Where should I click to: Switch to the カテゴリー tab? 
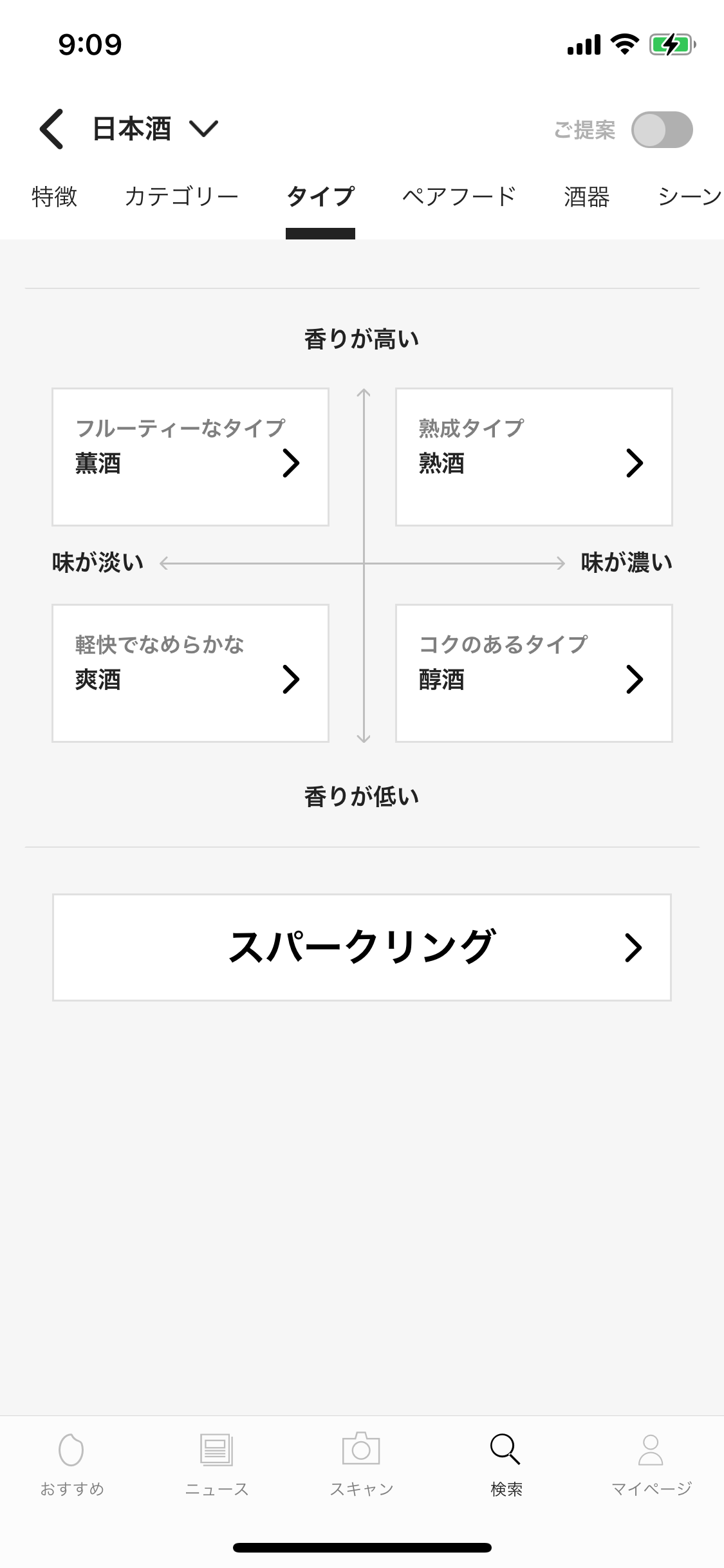[181, 196]
